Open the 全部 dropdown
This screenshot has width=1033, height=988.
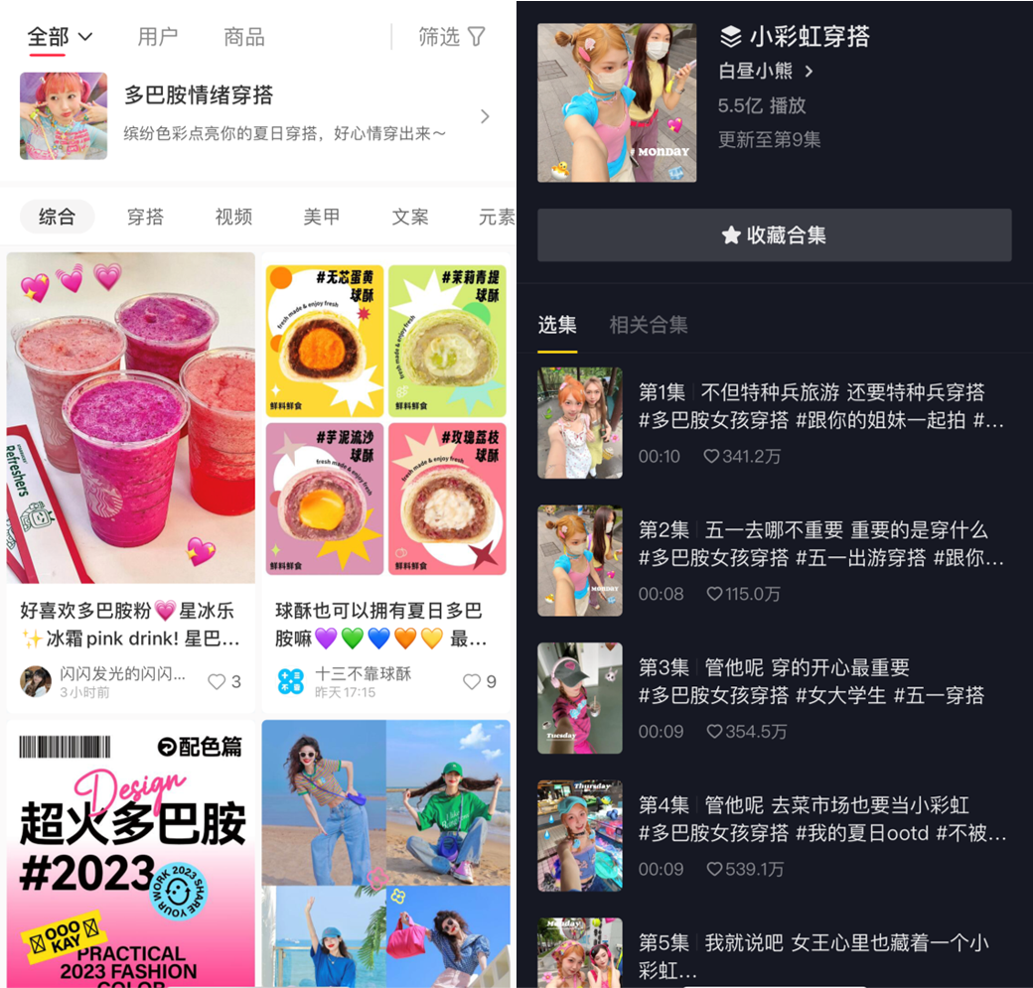tap(60, 37)
